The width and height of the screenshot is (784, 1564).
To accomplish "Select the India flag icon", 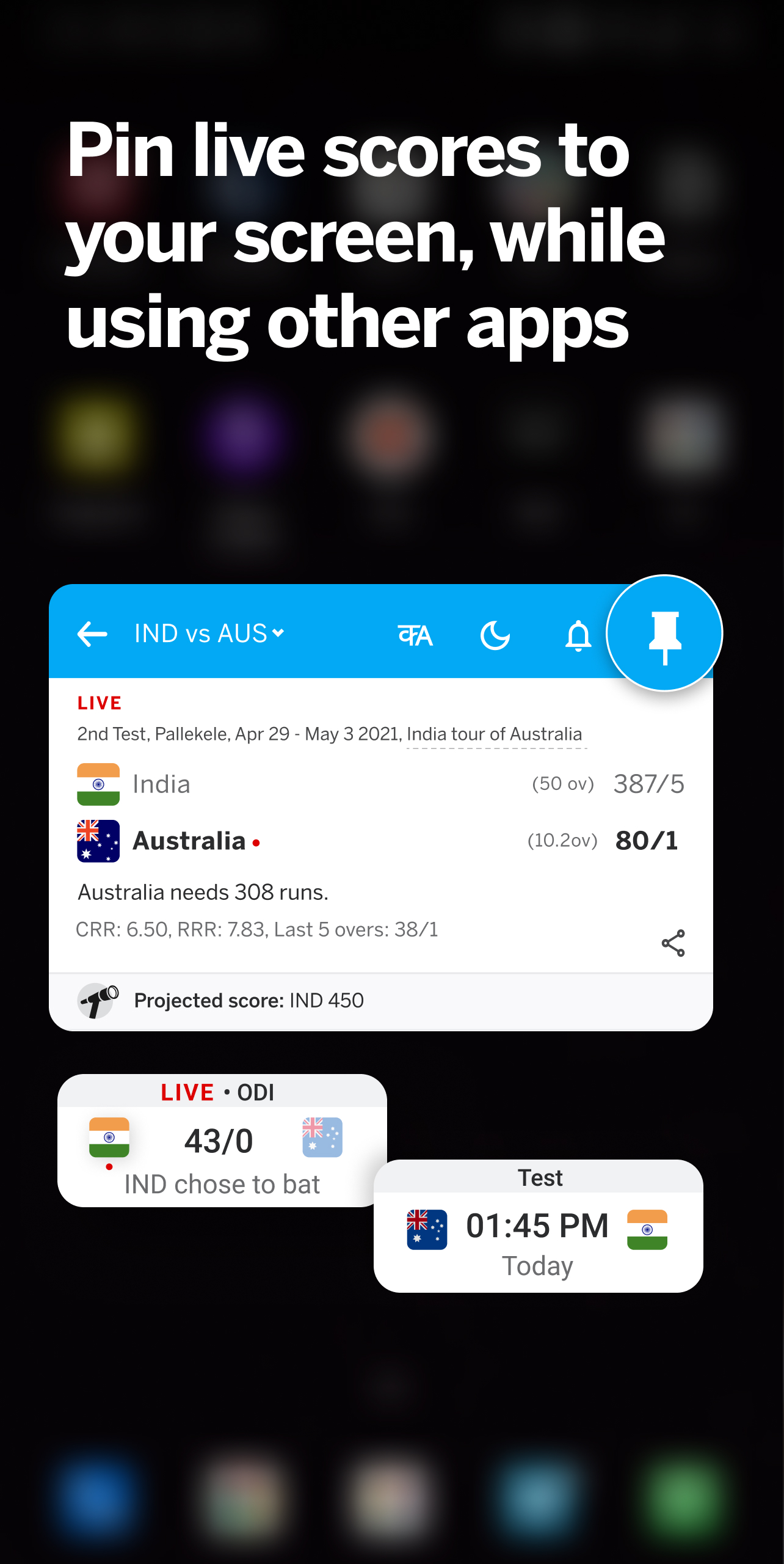I will (x=99, y=784).
